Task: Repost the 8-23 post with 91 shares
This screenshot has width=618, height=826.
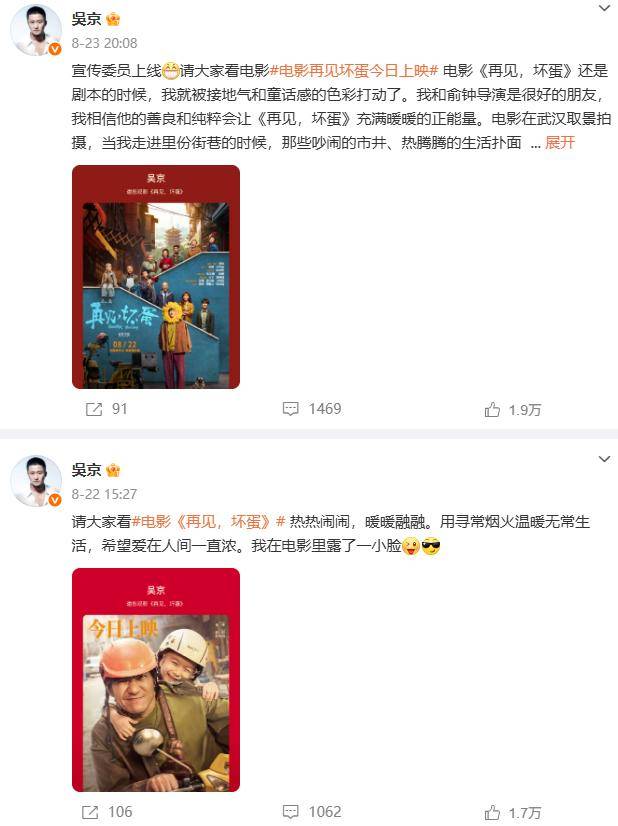Action: pos(107,409)
